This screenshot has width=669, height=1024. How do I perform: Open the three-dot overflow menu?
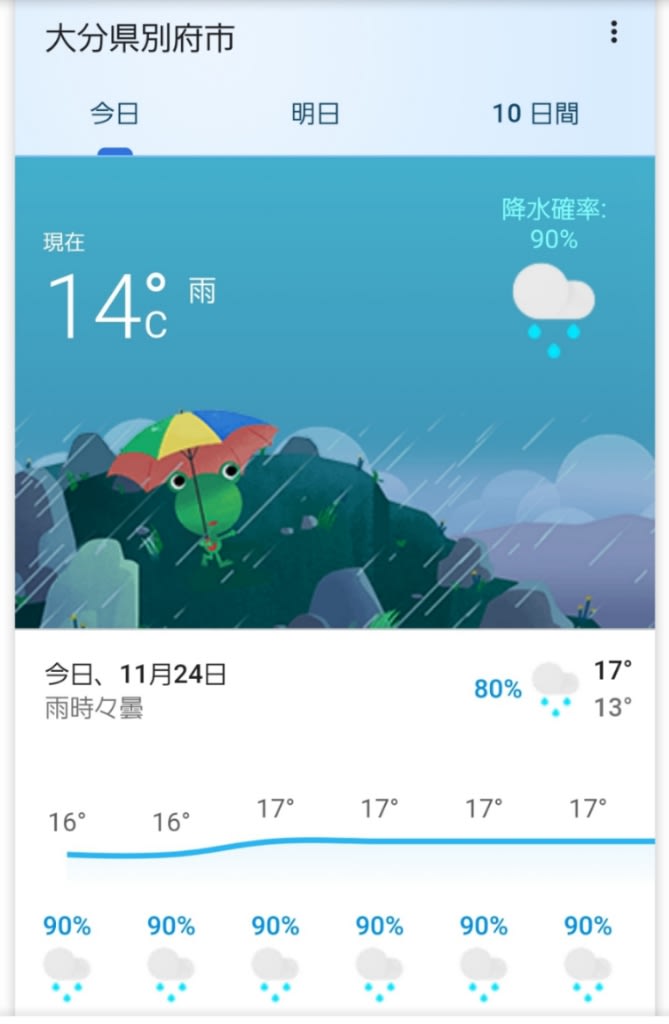pos(613,33)
